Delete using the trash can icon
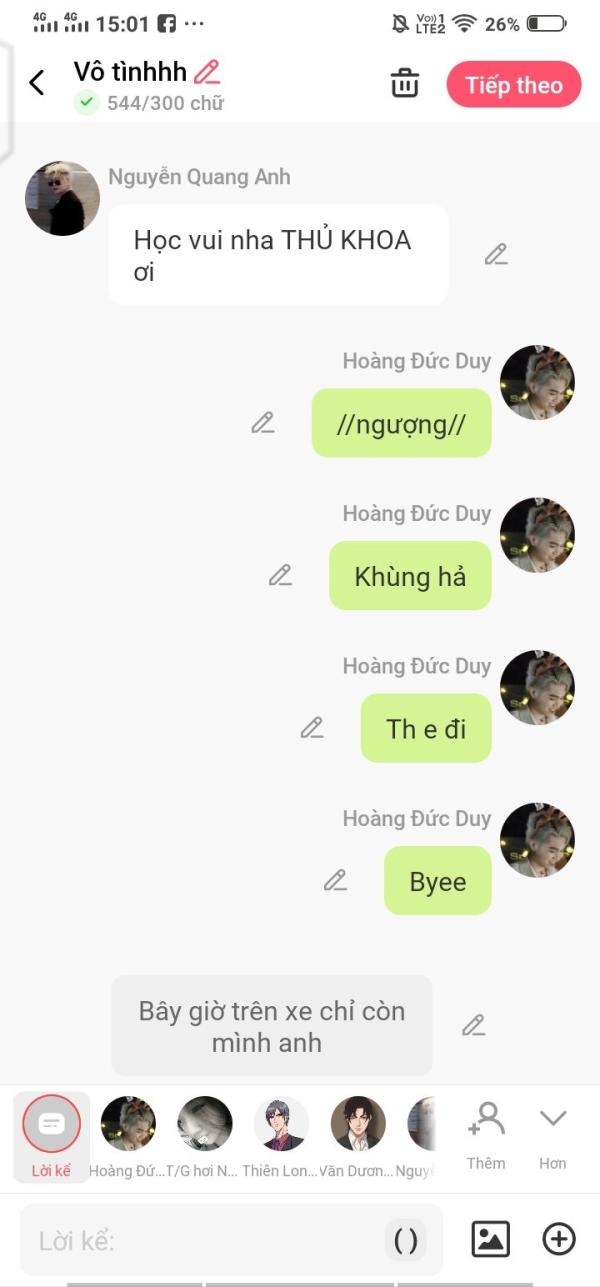This screenshot has height=1287, width=600. click(x=404, y=83)
